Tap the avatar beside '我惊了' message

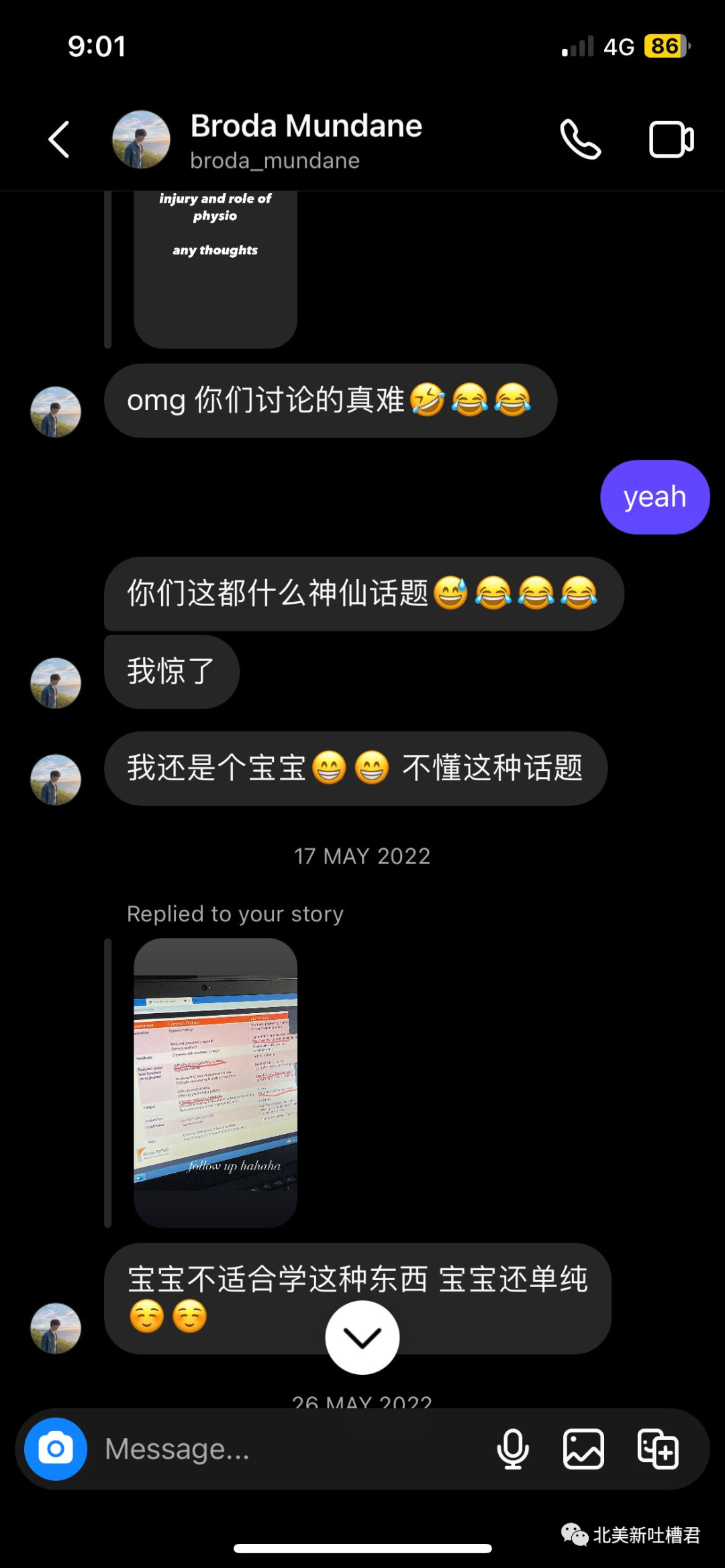coord(56,682)
